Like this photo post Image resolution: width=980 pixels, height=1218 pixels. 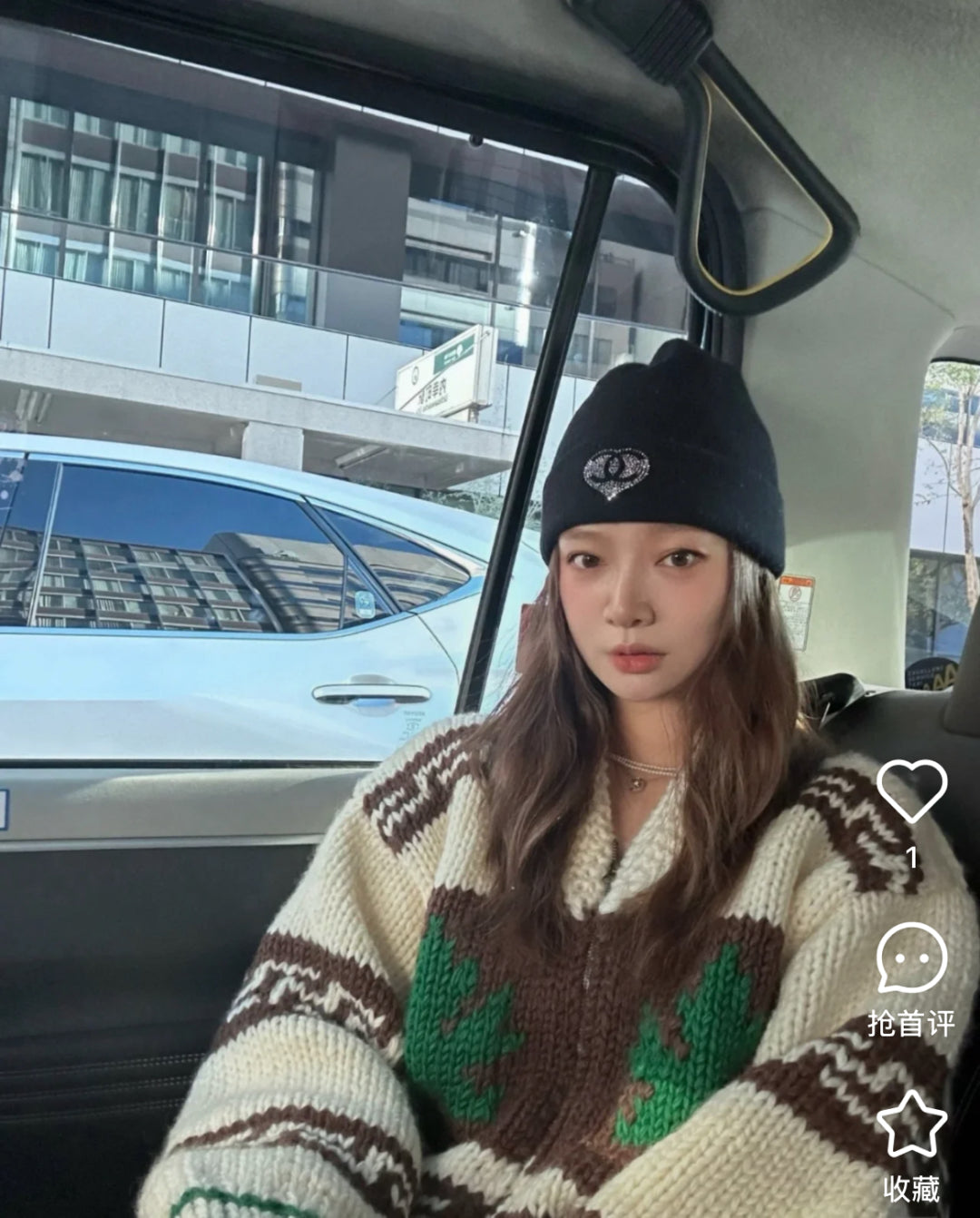pyautogui.click(x=911, y=791)
